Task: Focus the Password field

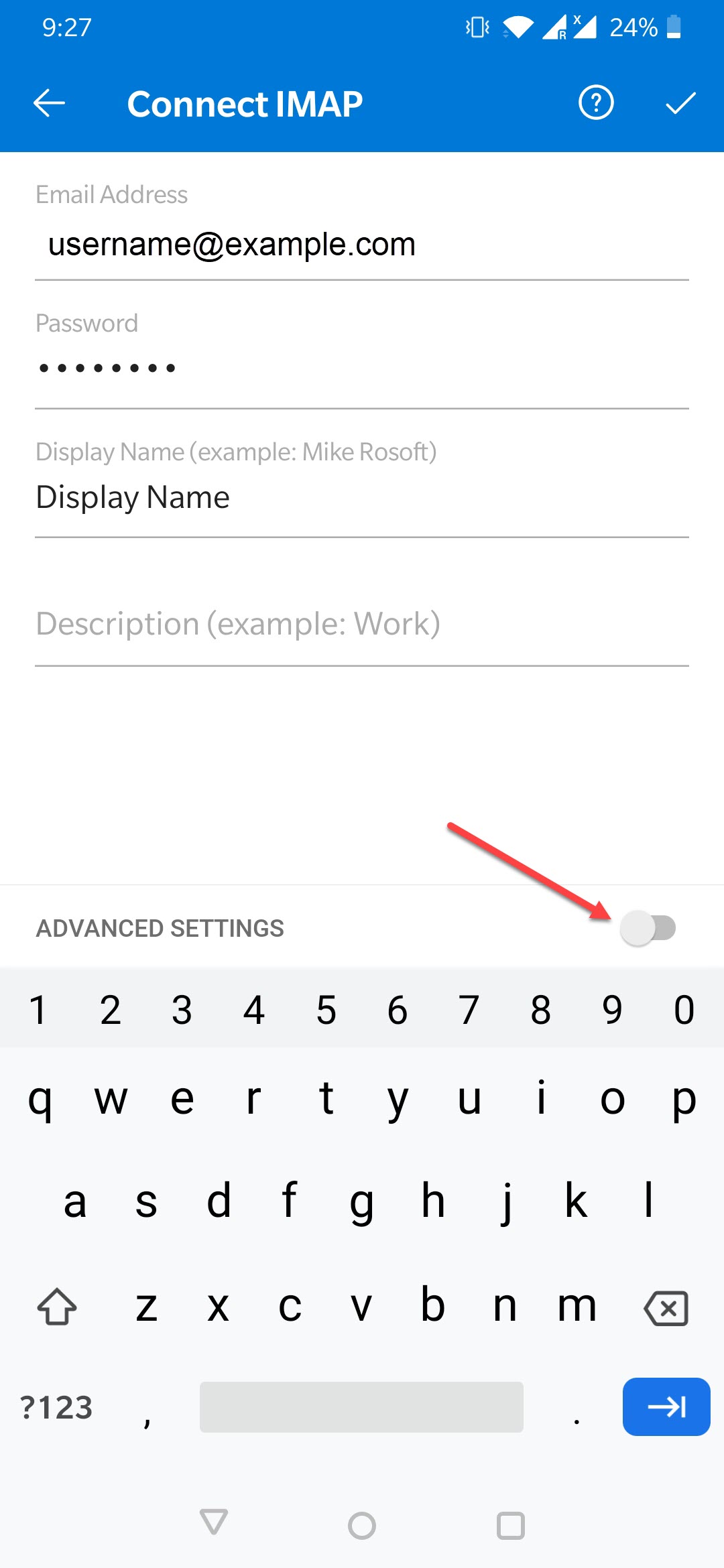Action: (x=362, y=369)
